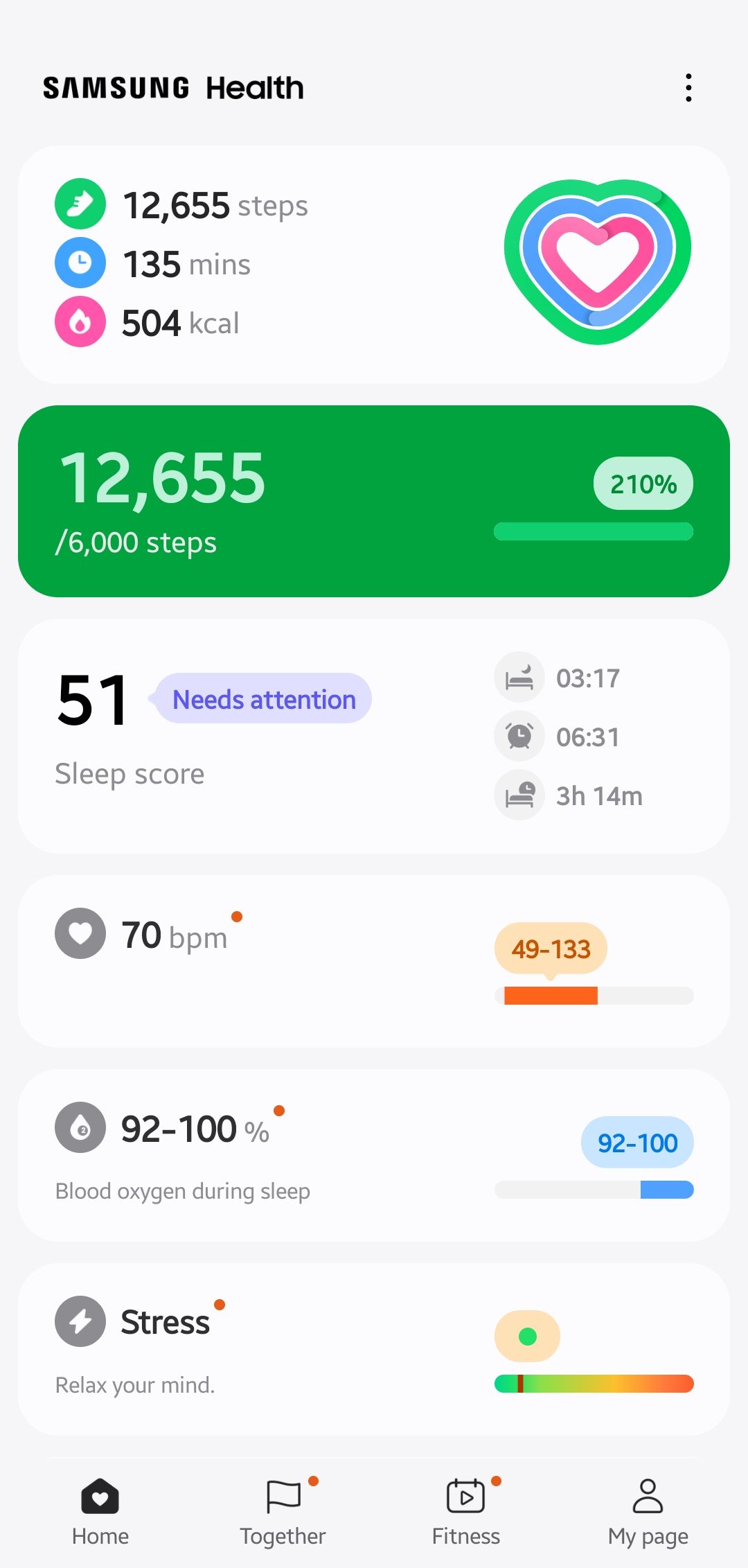Tap the sleep duration icon beside 3h 14m

click(x=519, y=795)
